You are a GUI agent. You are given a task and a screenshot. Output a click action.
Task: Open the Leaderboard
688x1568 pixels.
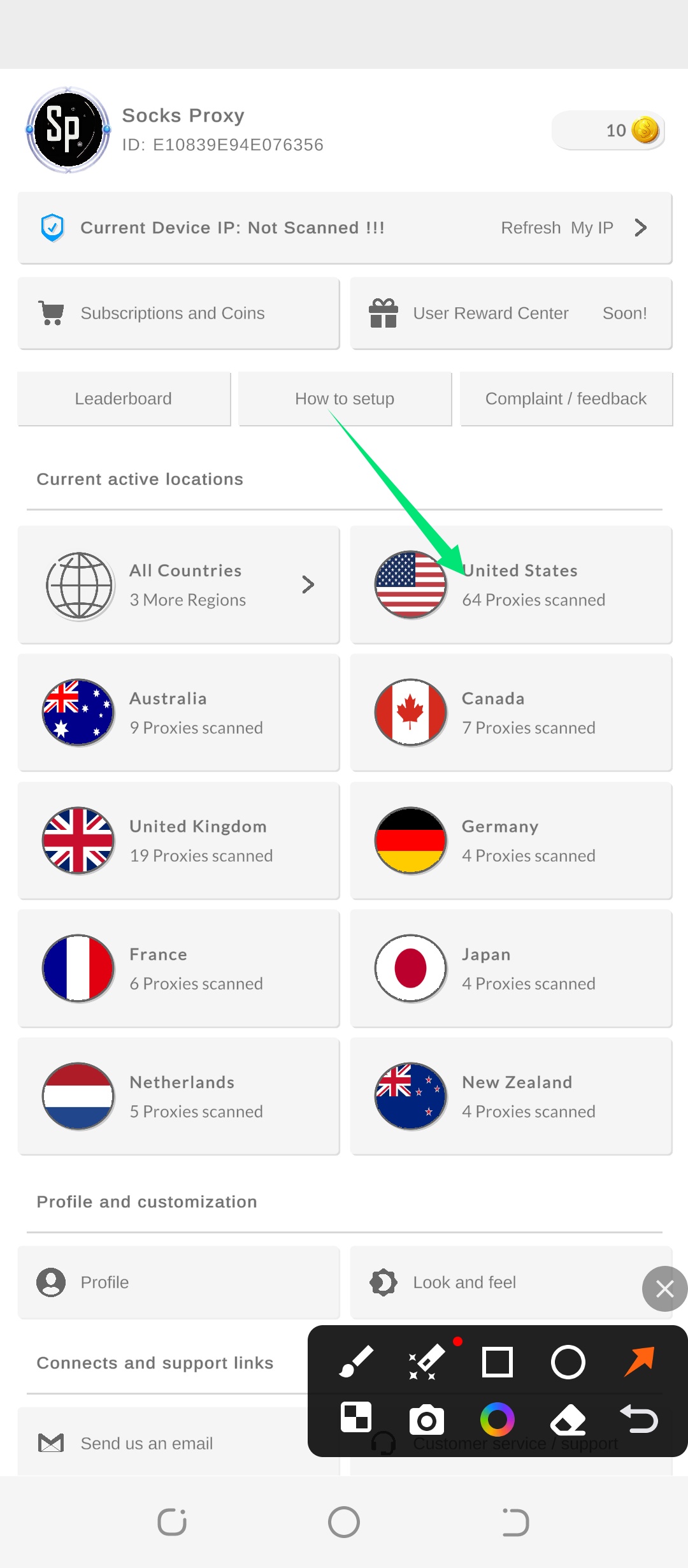click(x=124, y=399)
